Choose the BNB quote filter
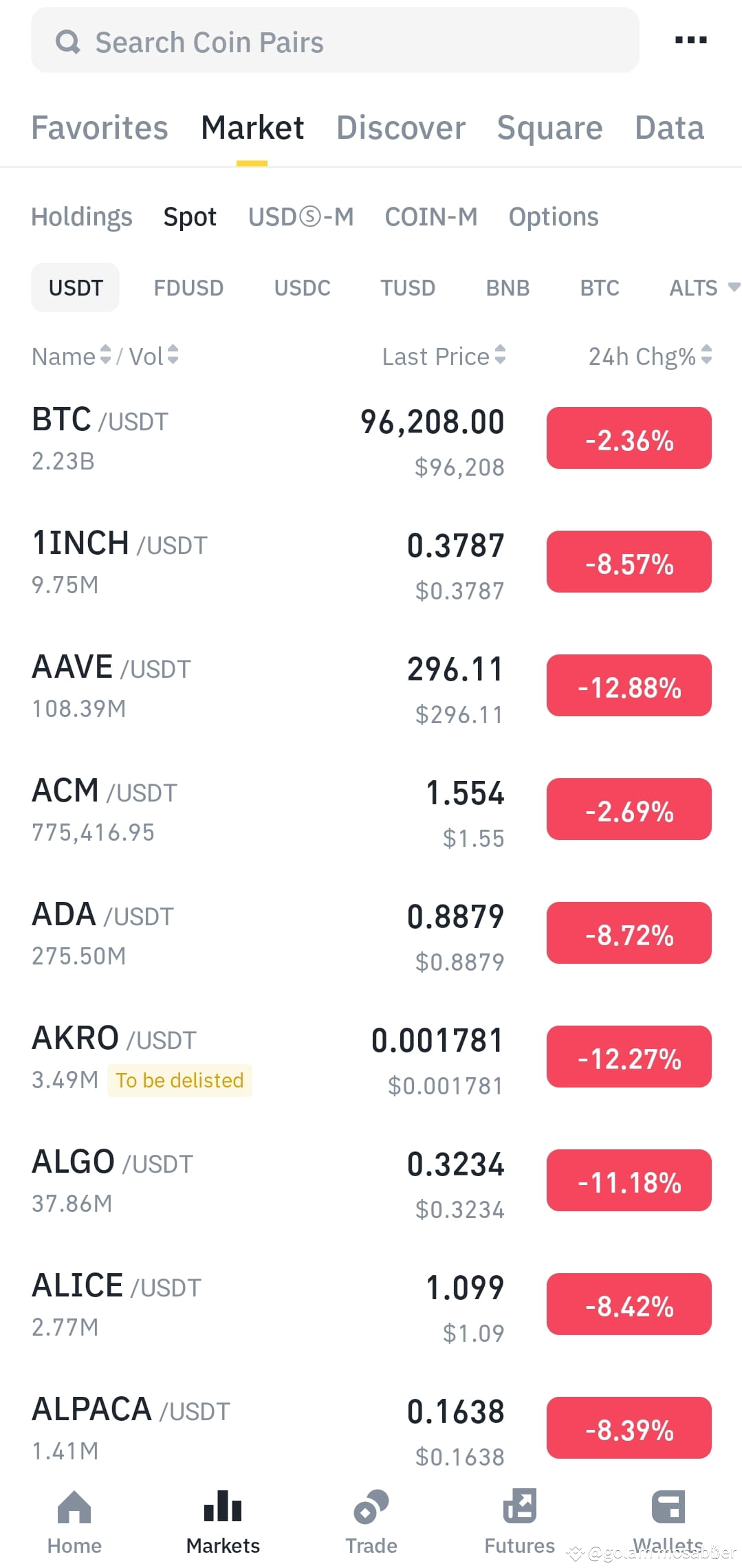The height and width of the screenshot is (1568, 742). coord(508,287)
